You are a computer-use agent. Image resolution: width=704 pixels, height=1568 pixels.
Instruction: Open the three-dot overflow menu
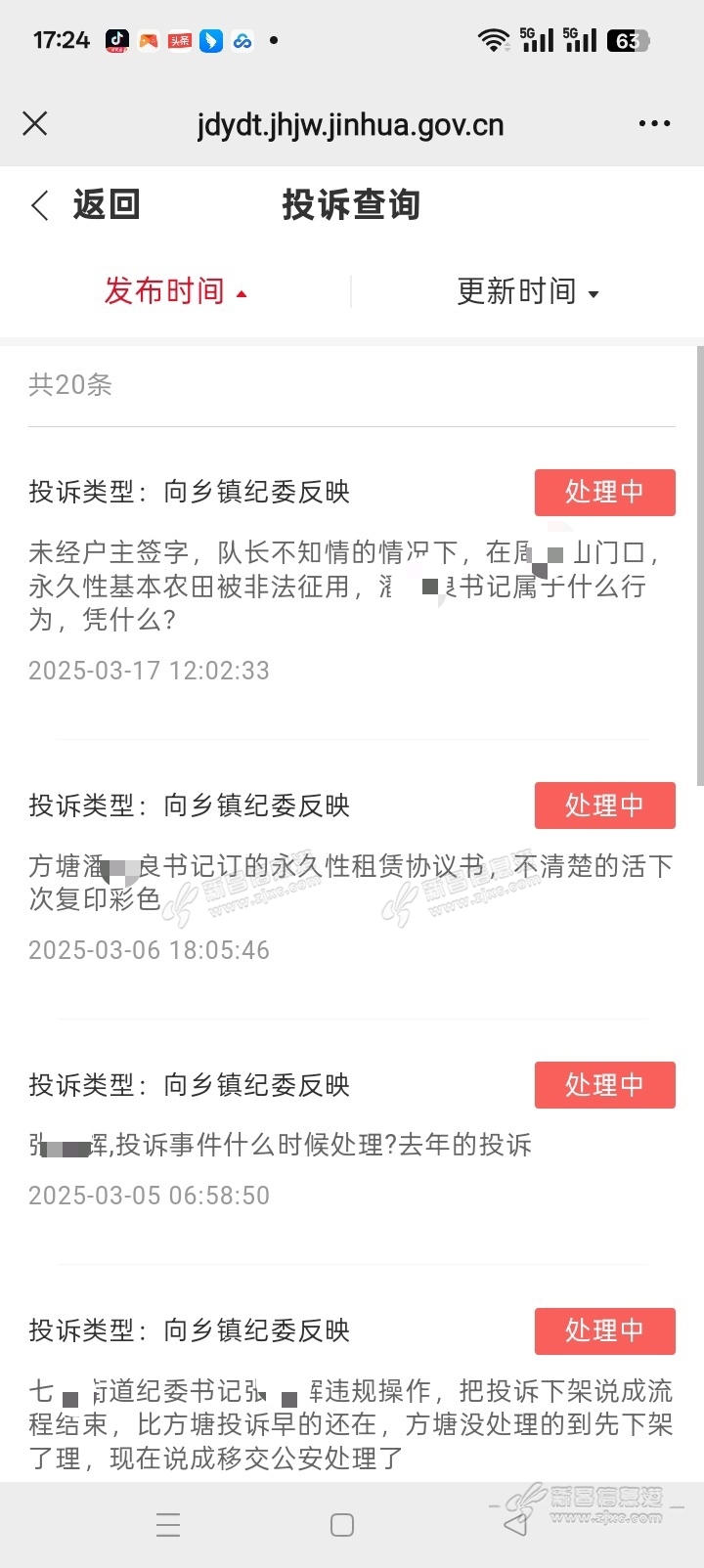653,123
